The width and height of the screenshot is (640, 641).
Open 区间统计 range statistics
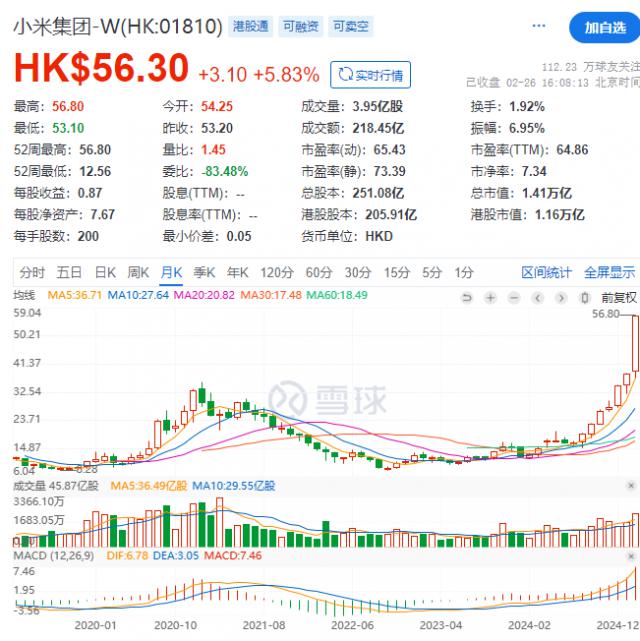[547, 272]
